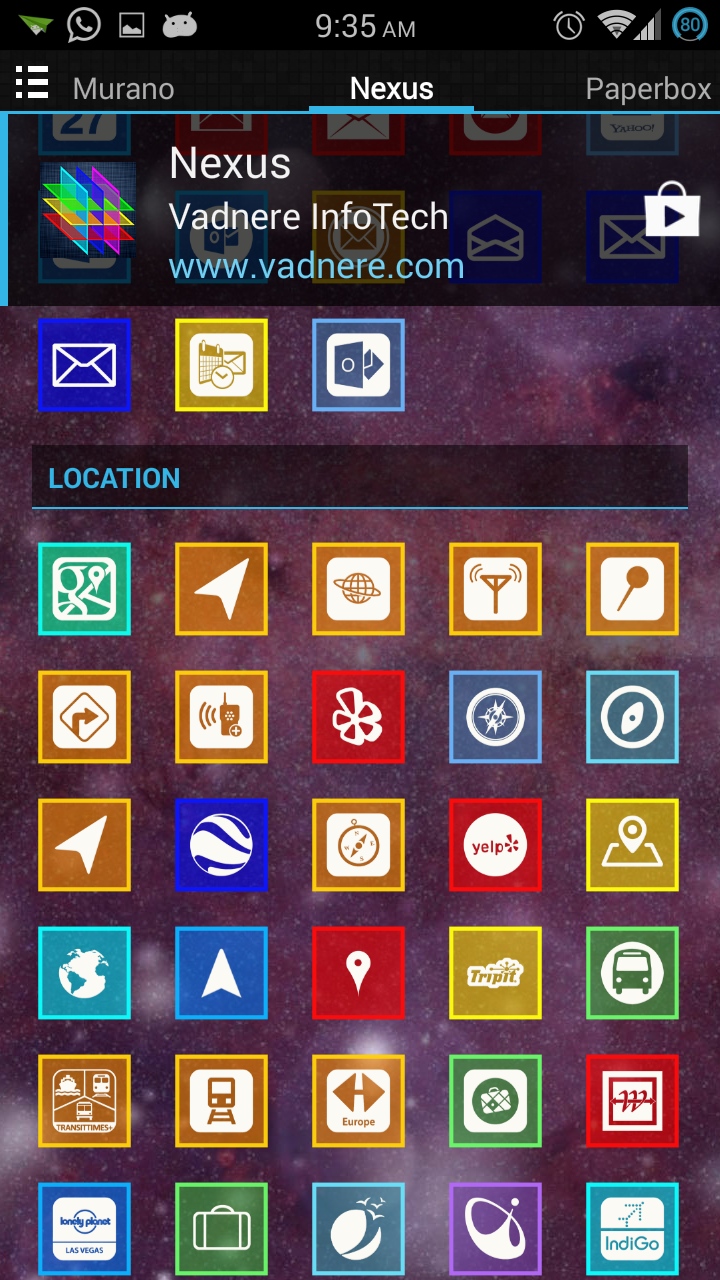Open the IndiGo airline icon
Viewport: 720px width, 1280px height.
pyautogui.click(x=632, y=1228)
